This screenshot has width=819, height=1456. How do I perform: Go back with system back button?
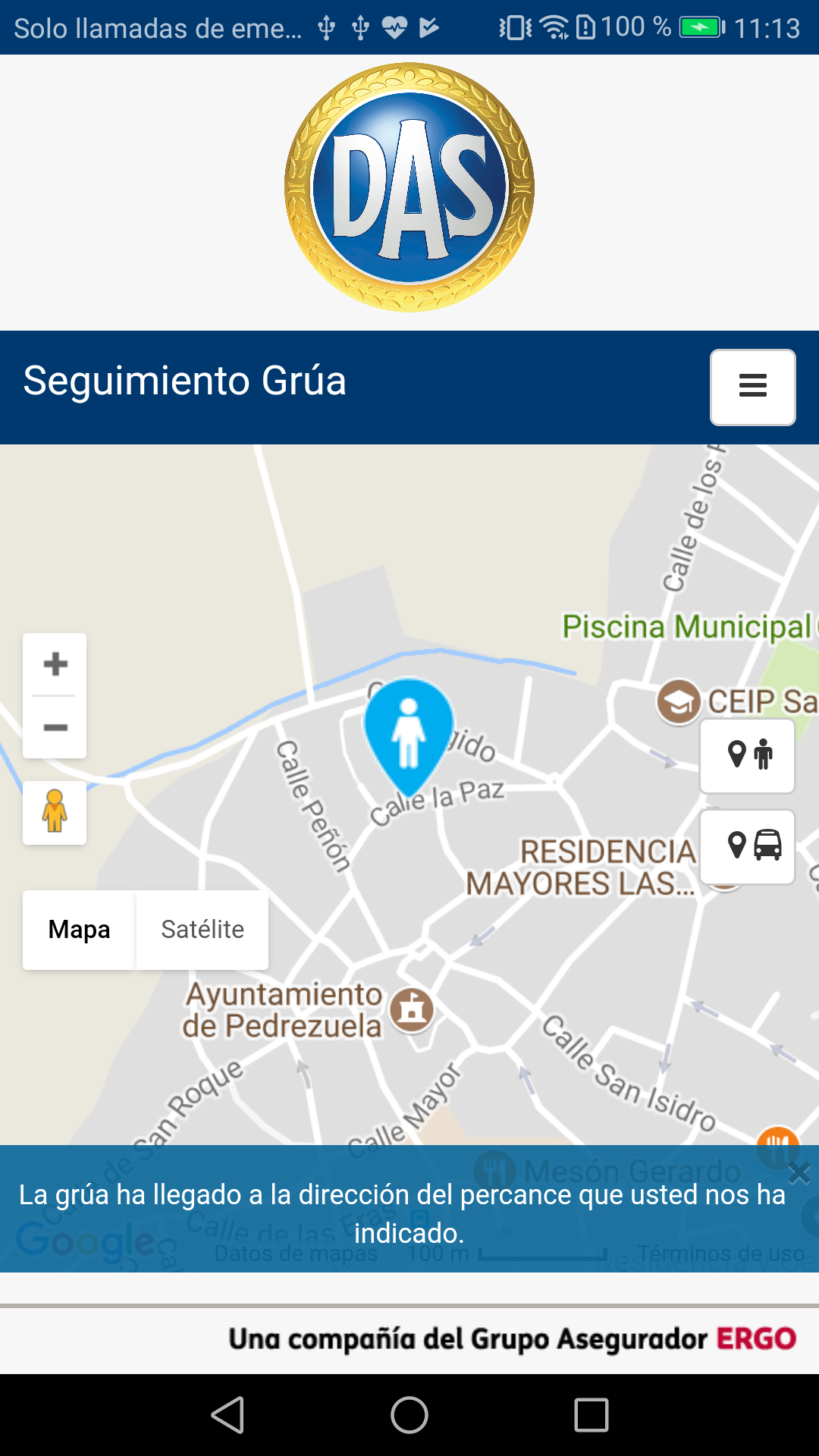[227, 1415]
